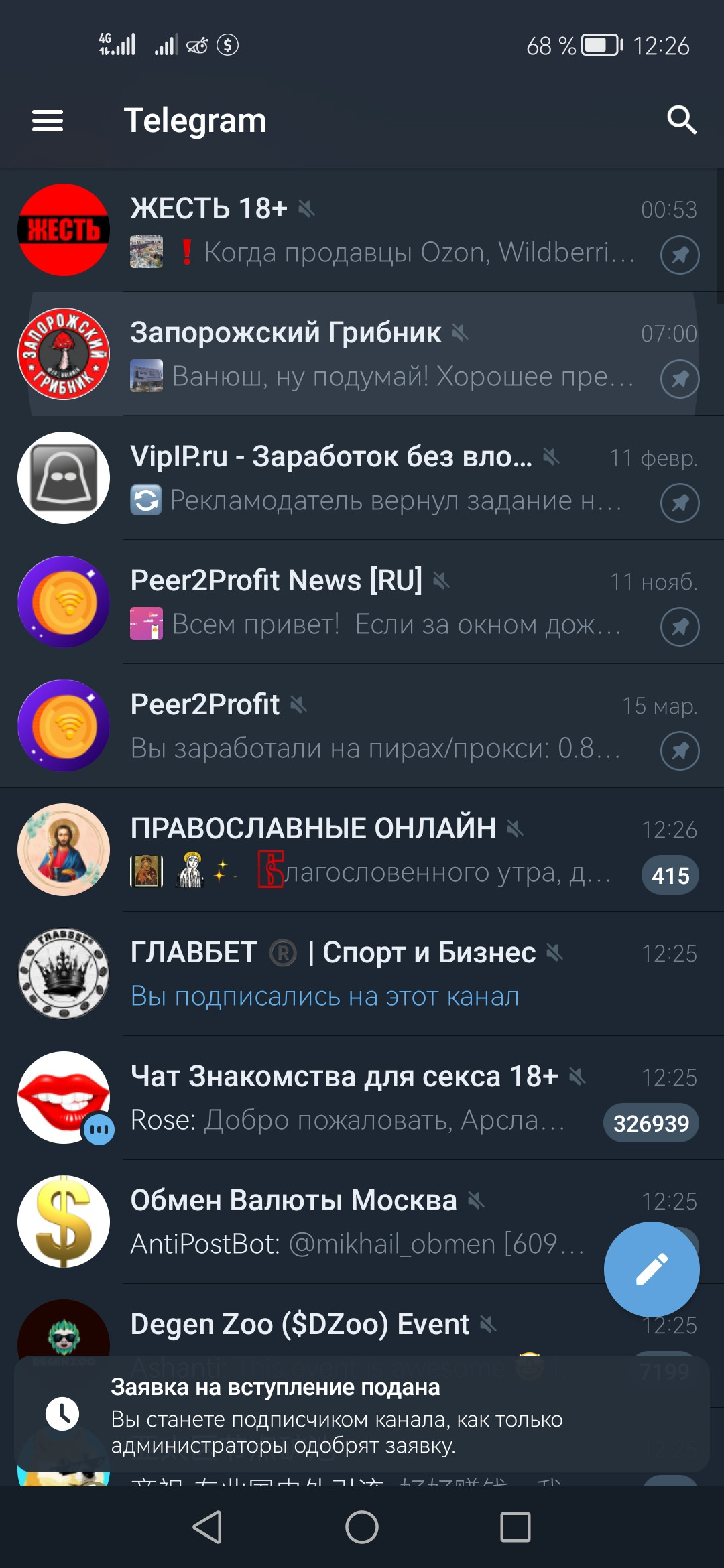Image resolution: width=724 pixels, height=1568 pixels.
Task: Go back using system navigation
Action: coord(207,1527)
